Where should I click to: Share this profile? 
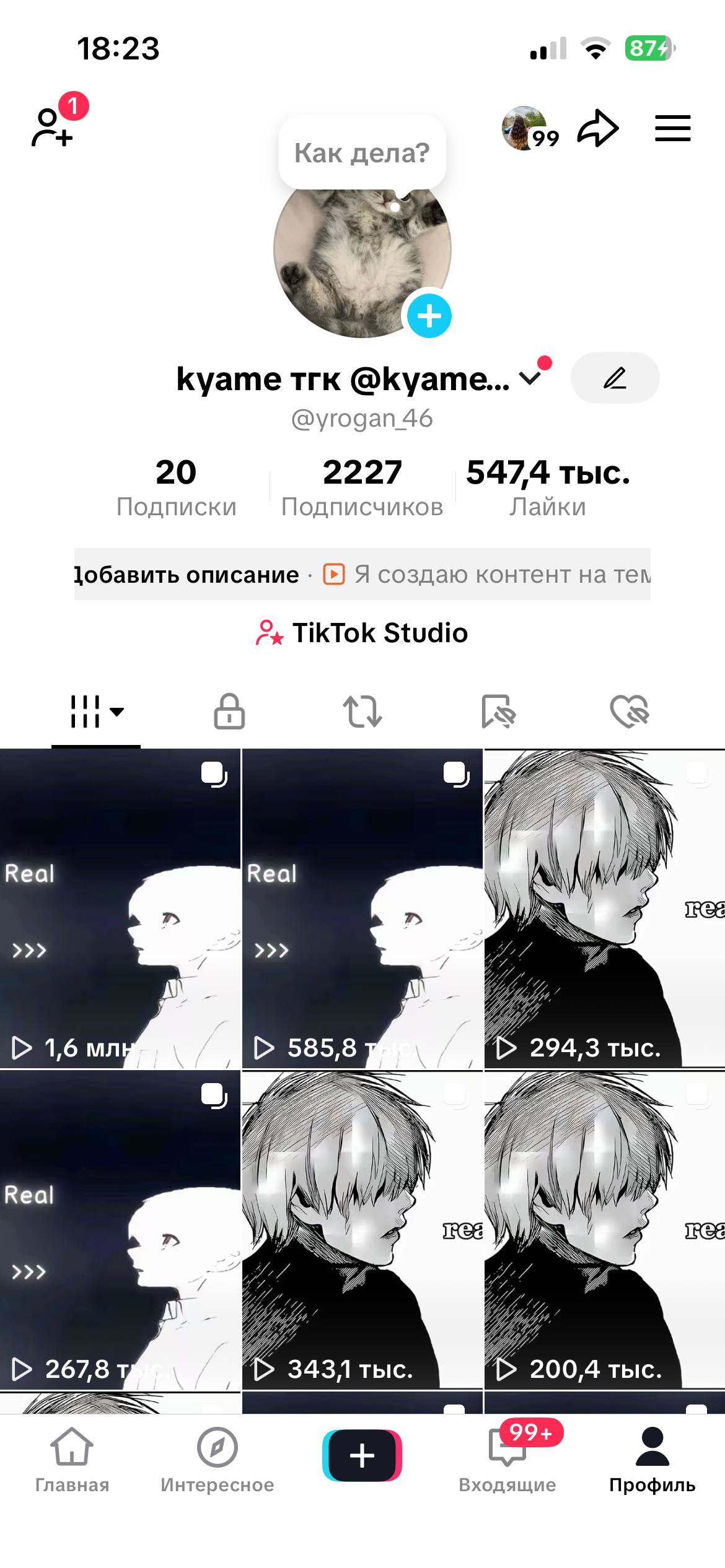click(598, 129)
